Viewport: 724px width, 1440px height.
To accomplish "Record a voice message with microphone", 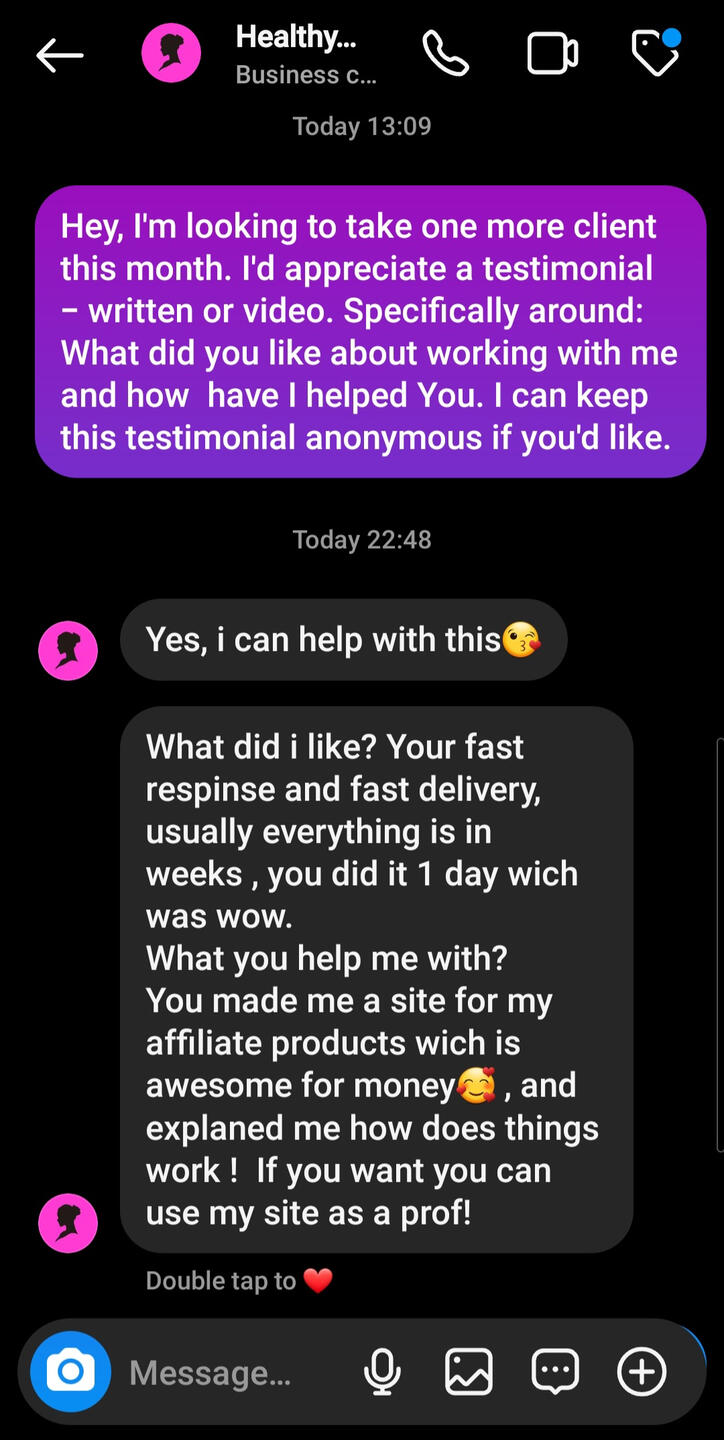I will [382, 1372].
